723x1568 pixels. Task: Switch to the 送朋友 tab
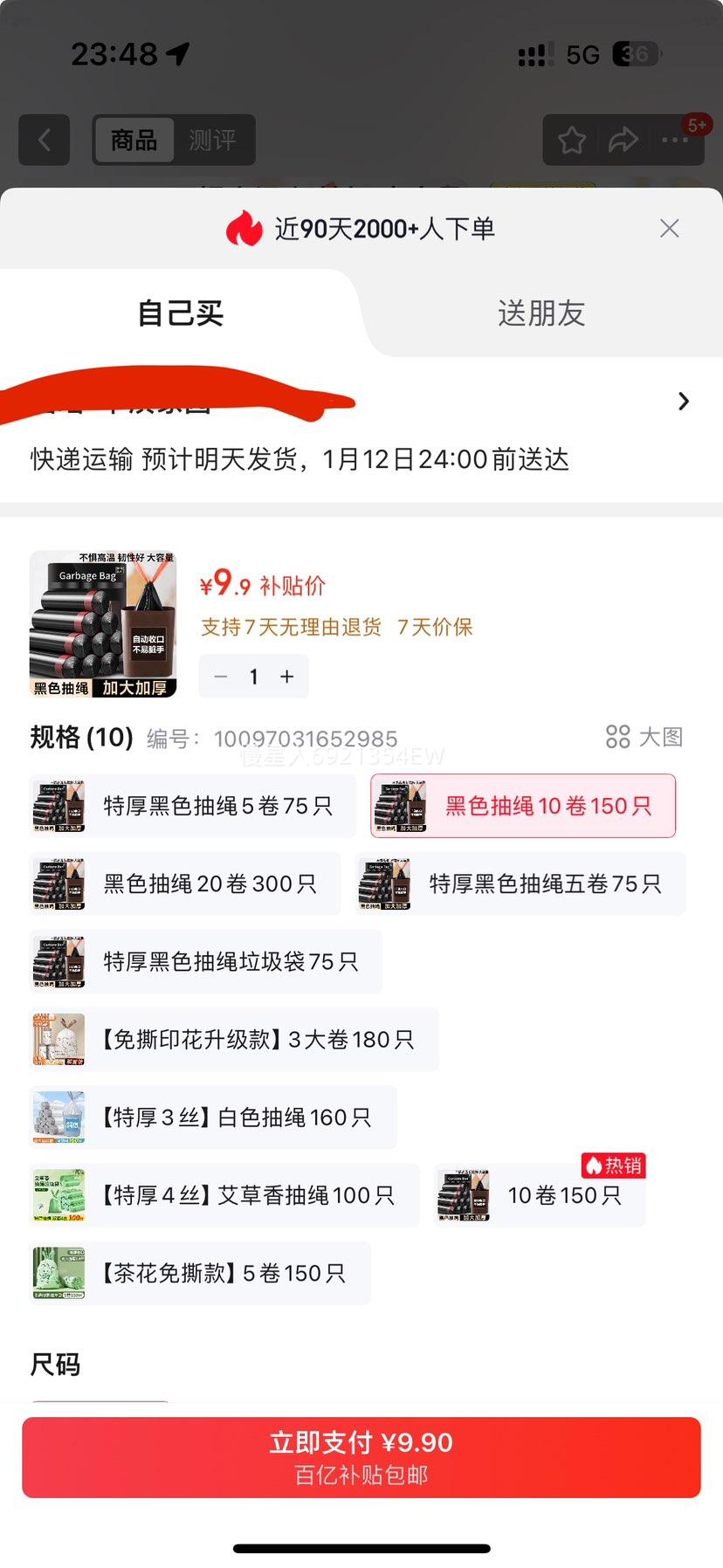(x=541, y=313)
